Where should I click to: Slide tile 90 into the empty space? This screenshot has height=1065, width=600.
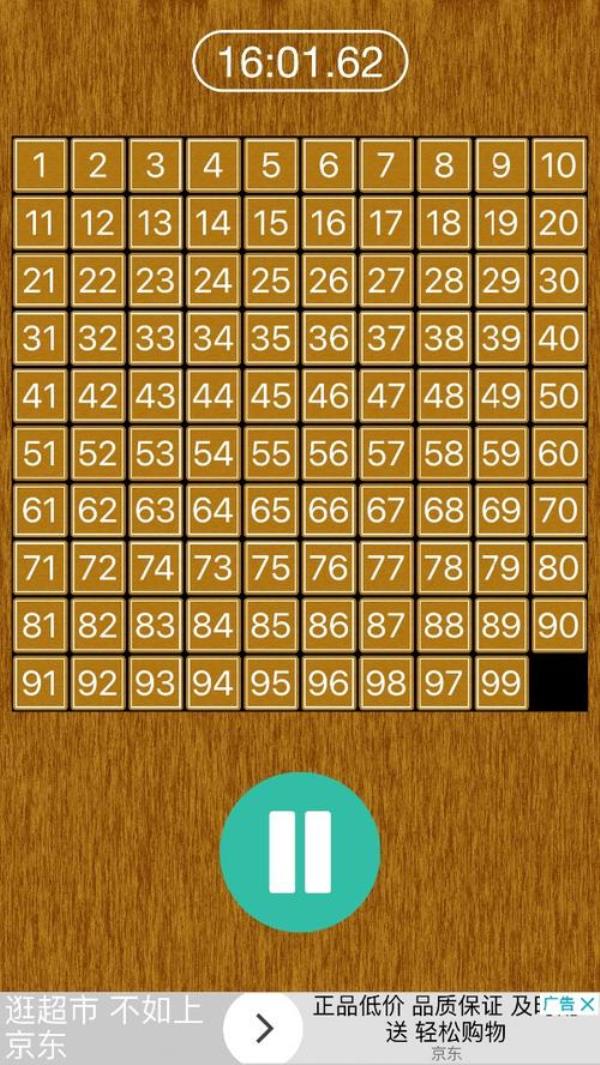(x=559, y=625)
